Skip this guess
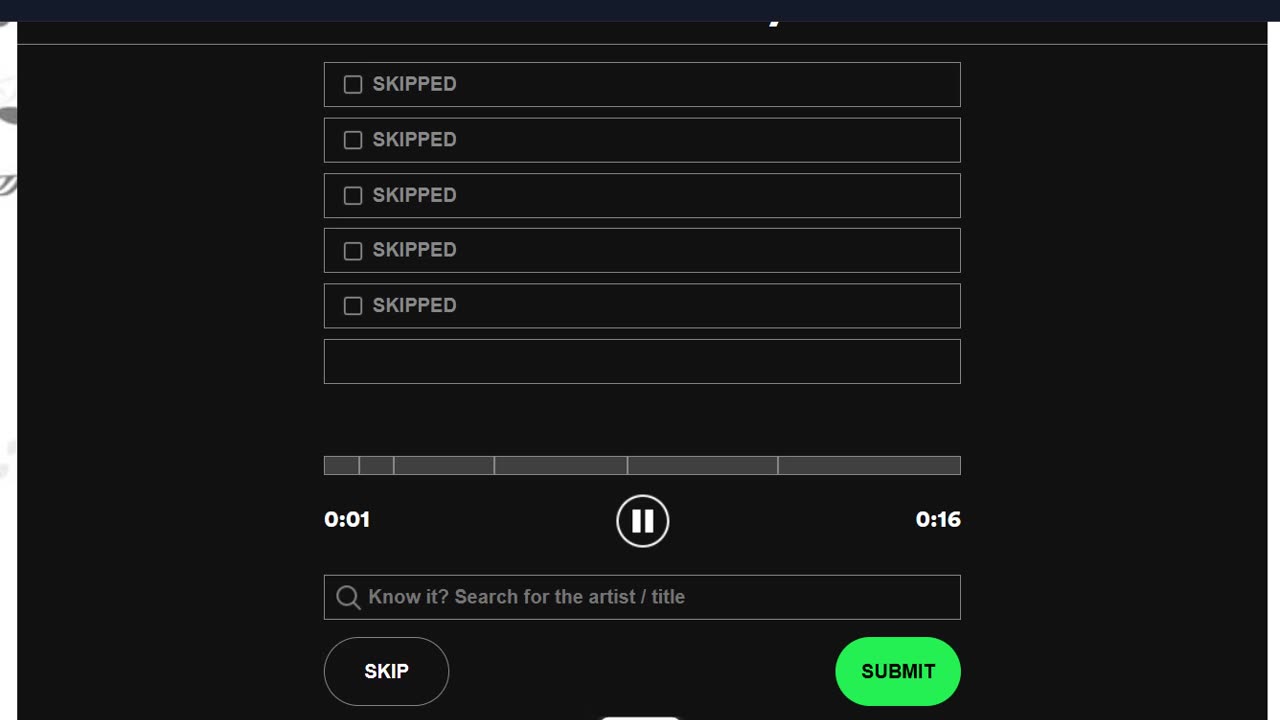This screenshot has height=720, width=1280. (x=386, y=671)
